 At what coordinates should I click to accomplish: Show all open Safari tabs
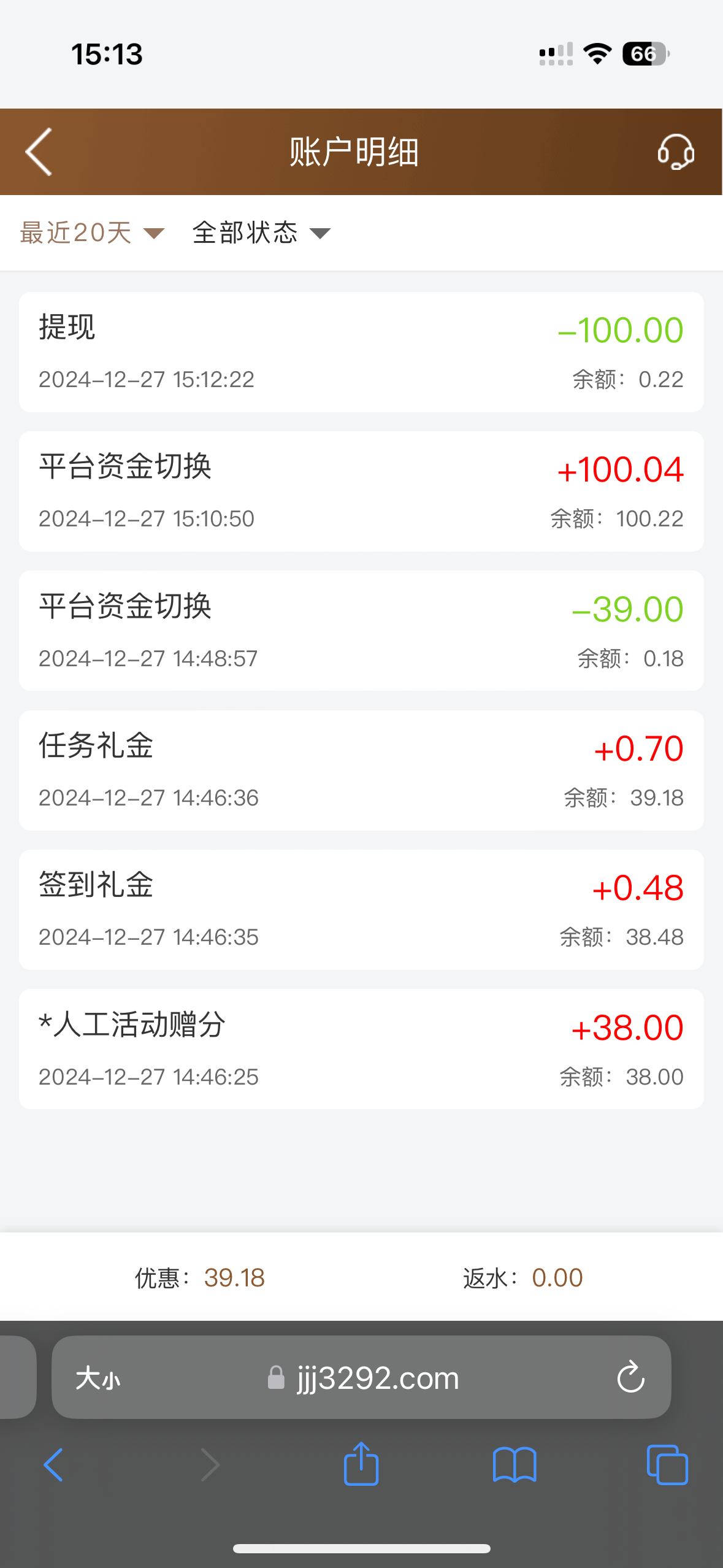click(x=667, y=1465)
